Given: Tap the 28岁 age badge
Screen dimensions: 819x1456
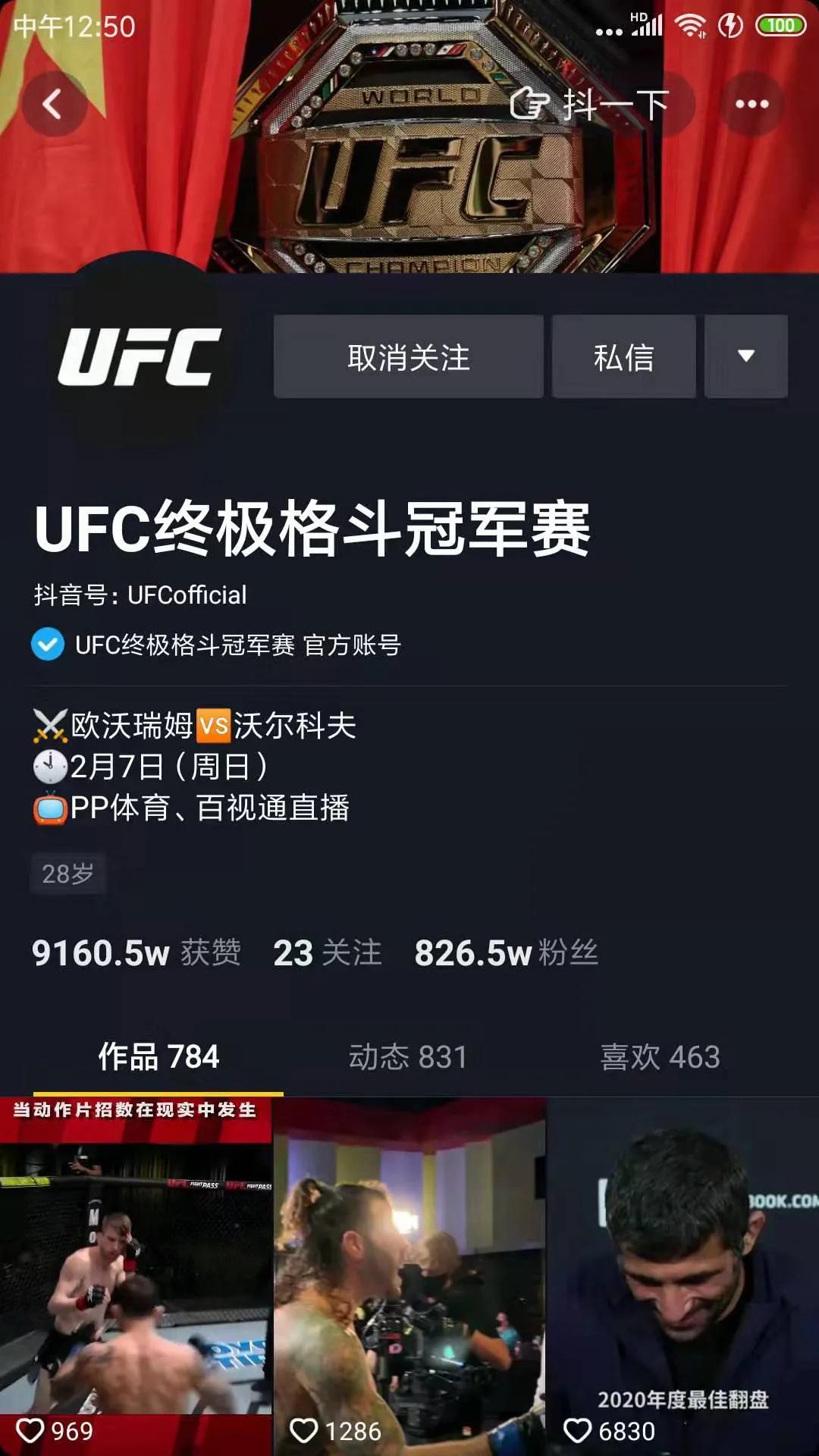Looking at the screenshot, I should pos(68,873).
